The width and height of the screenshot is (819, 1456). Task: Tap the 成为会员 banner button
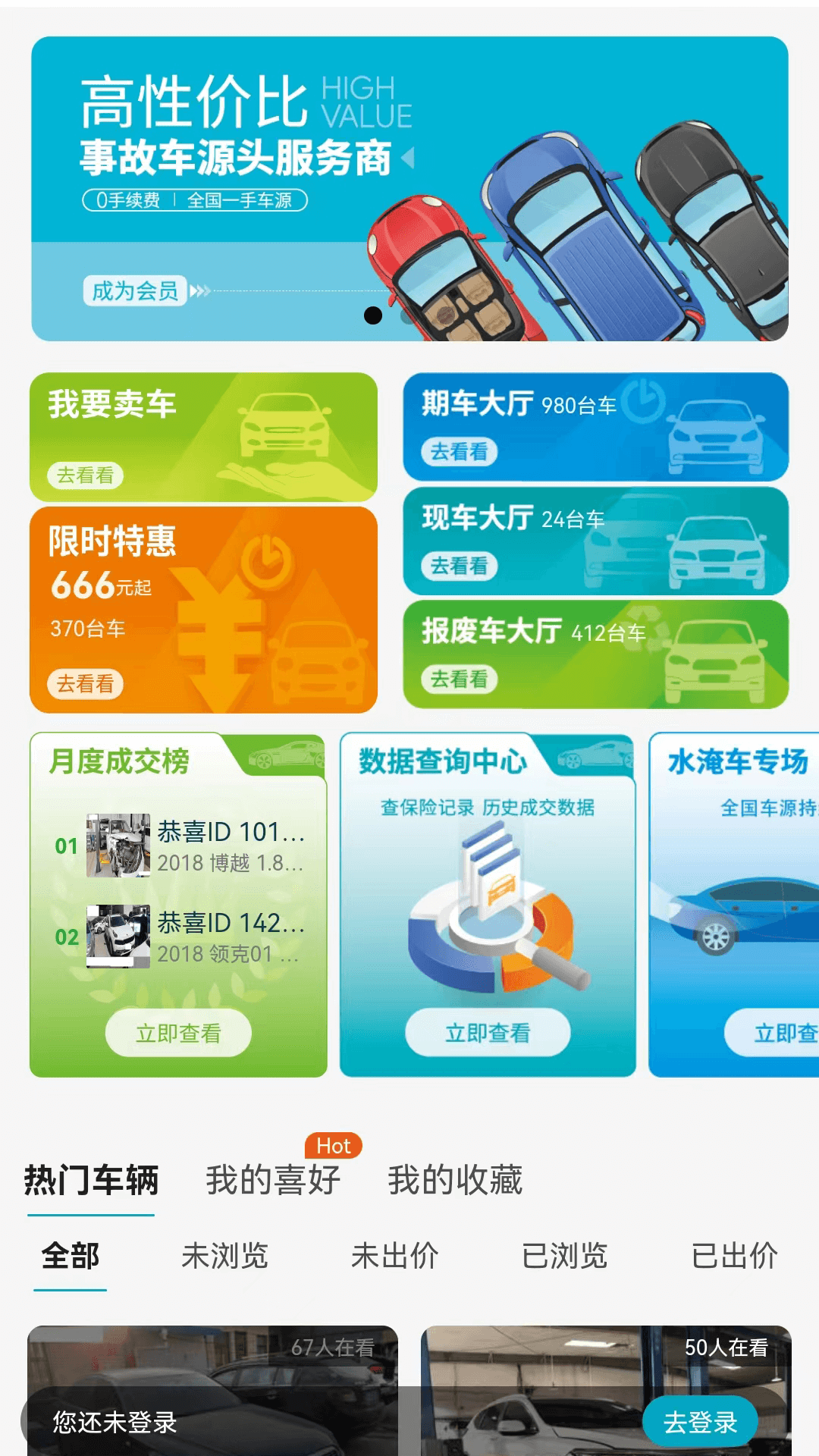pyautogui.click(x=135, y=290)
